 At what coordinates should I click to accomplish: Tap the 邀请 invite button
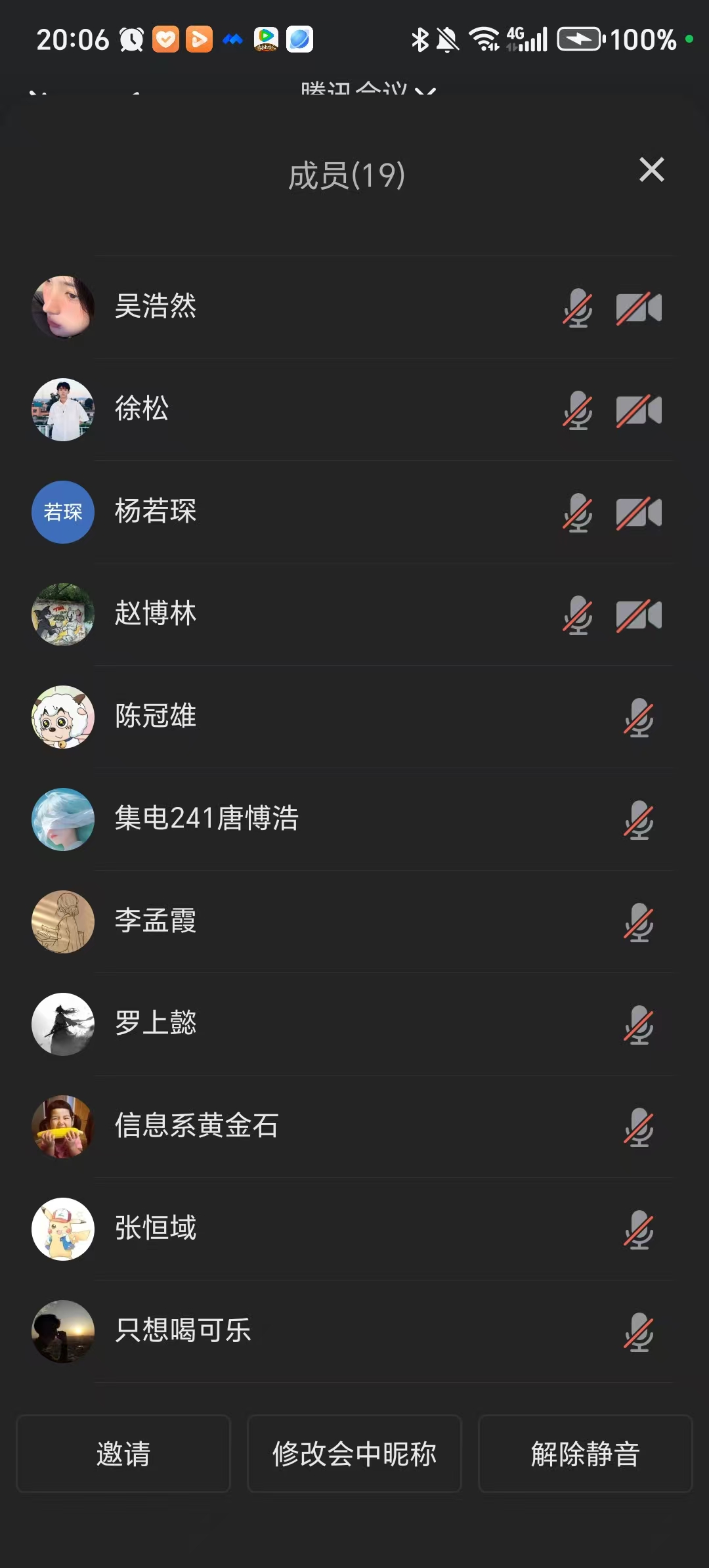point(123,1454)
